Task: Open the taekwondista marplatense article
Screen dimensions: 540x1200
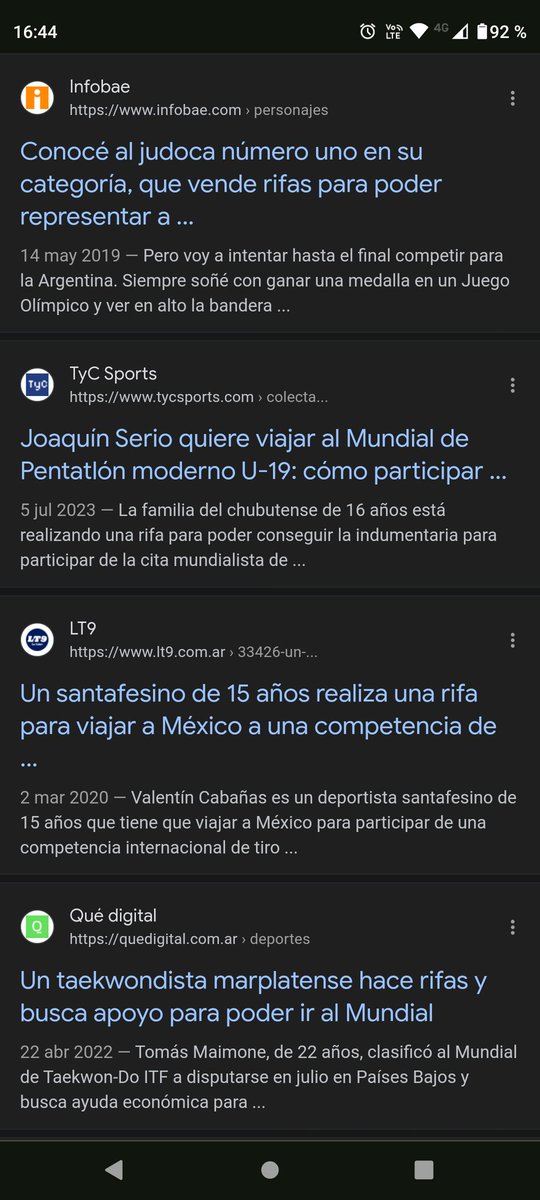Action: [253, 997]
